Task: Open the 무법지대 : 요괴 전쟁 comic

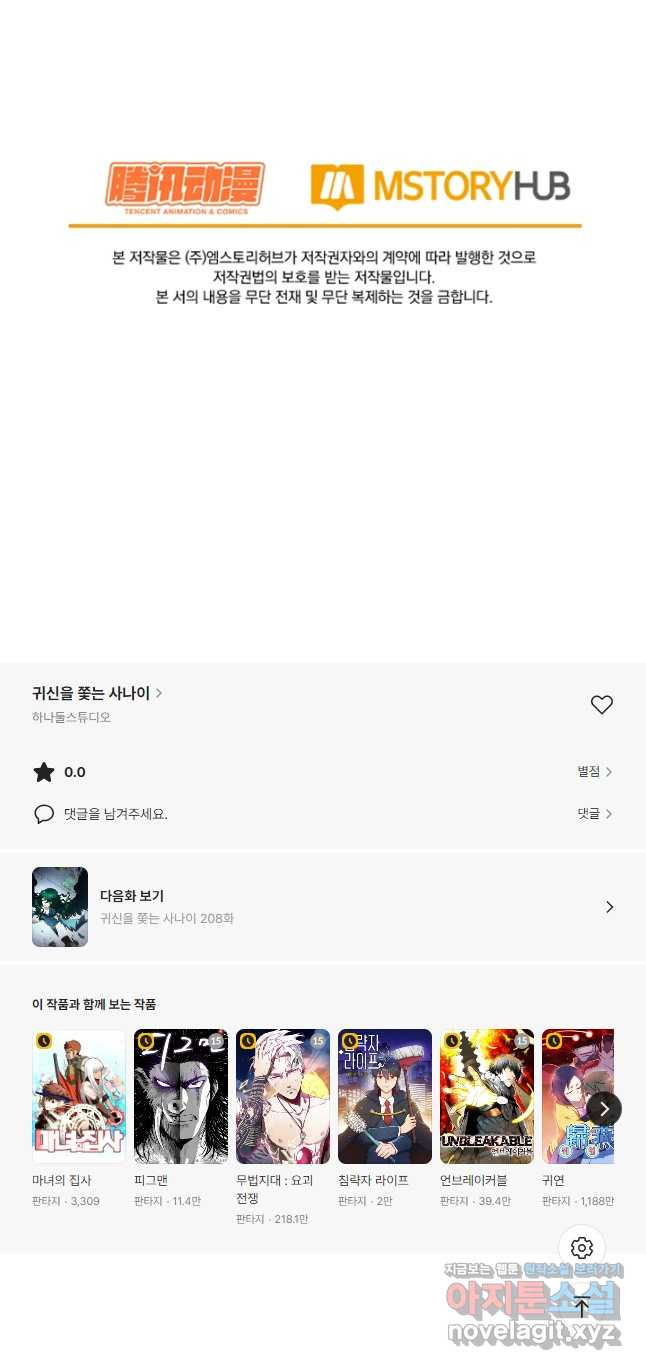Action: [x=283, y=1097]
